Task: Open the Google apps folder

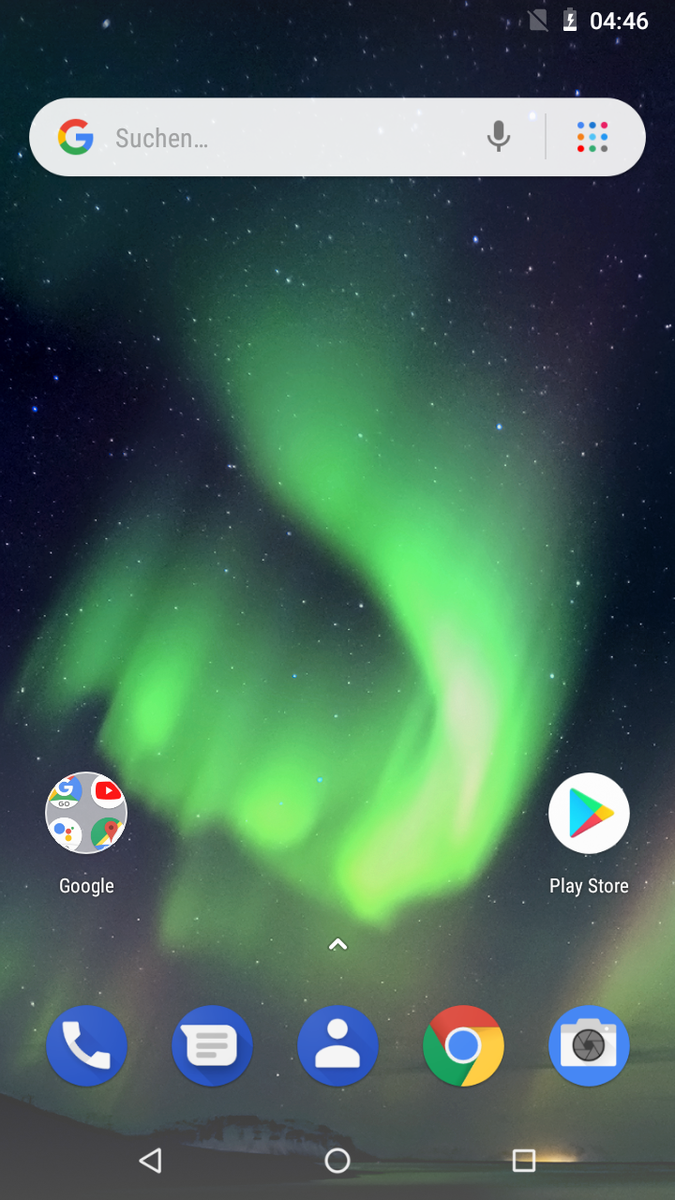Action: tap(86, 813)
